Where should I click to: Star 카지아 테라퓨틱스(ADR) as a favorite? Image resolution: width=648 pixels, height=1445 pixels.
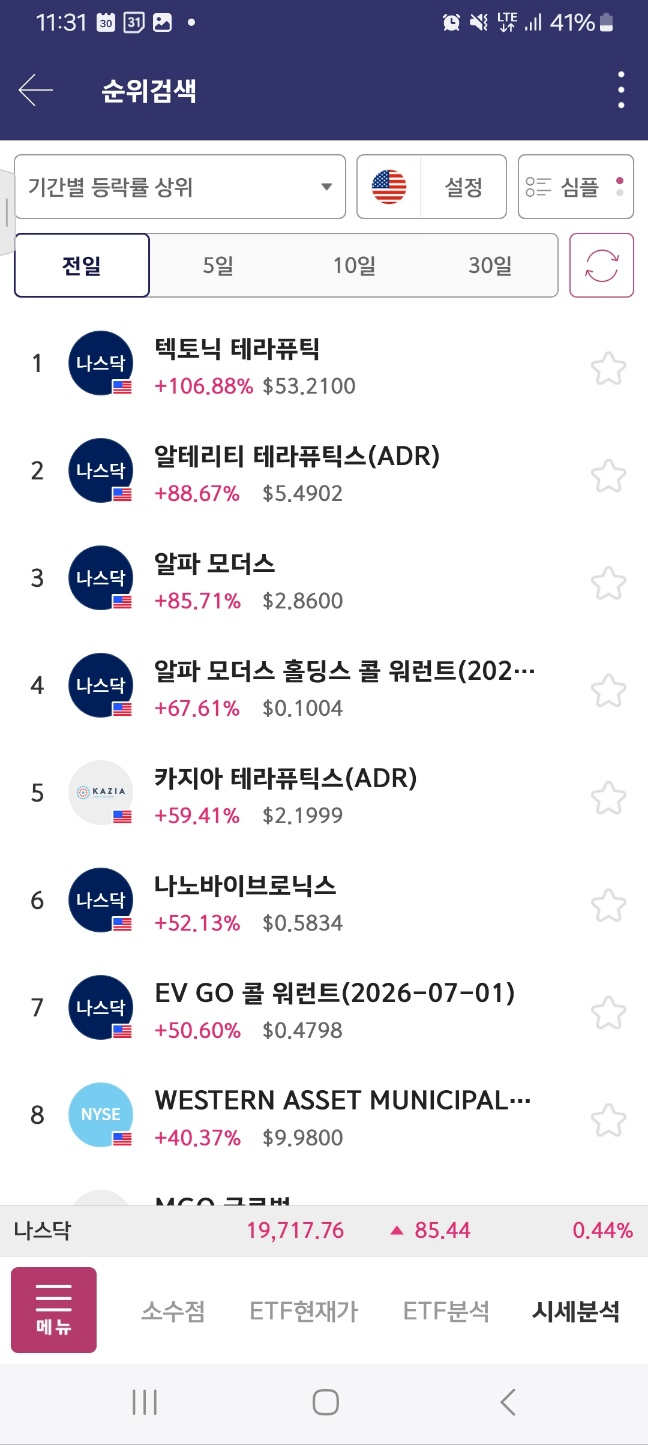click(x=608, y=797)
